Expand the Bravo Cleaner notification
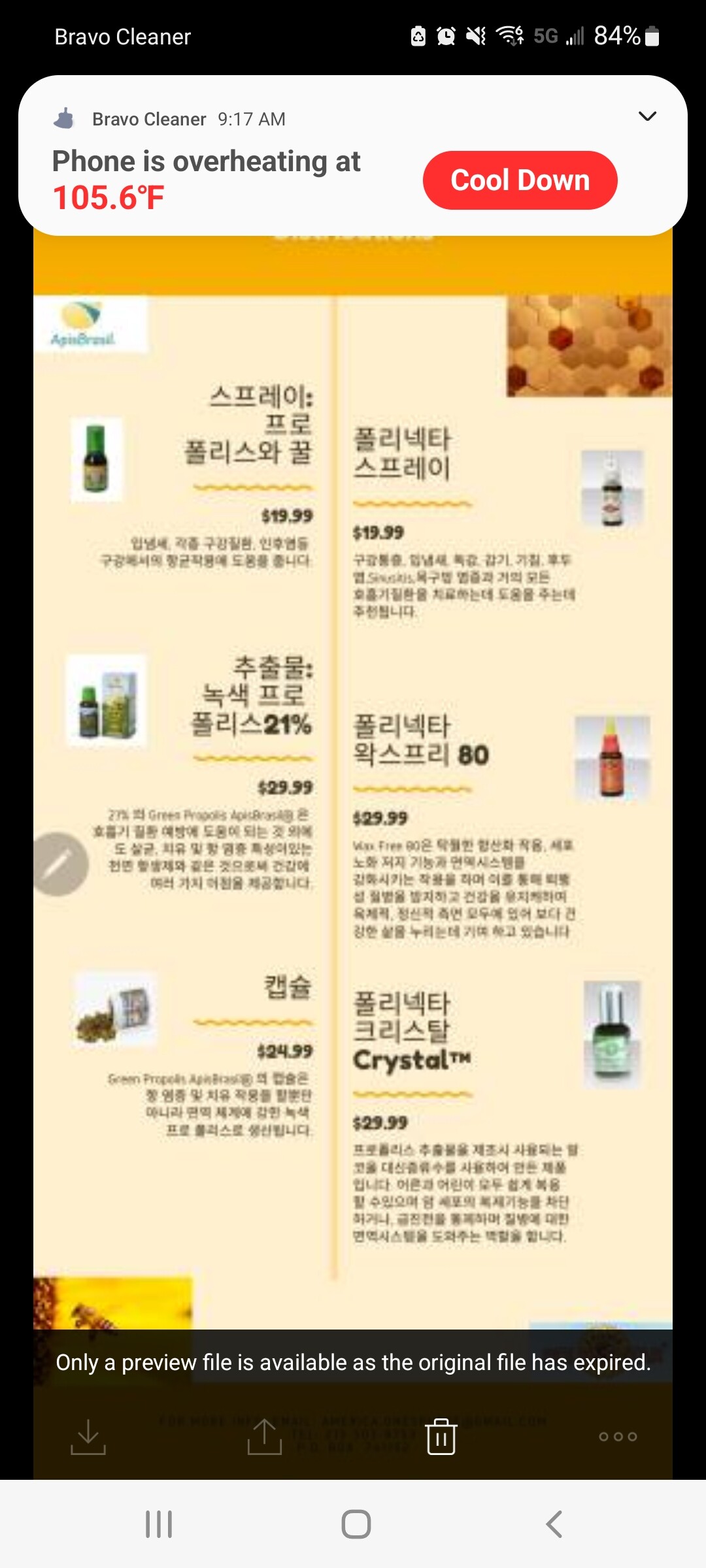The image size is (706, 1568). coord(647,116)
